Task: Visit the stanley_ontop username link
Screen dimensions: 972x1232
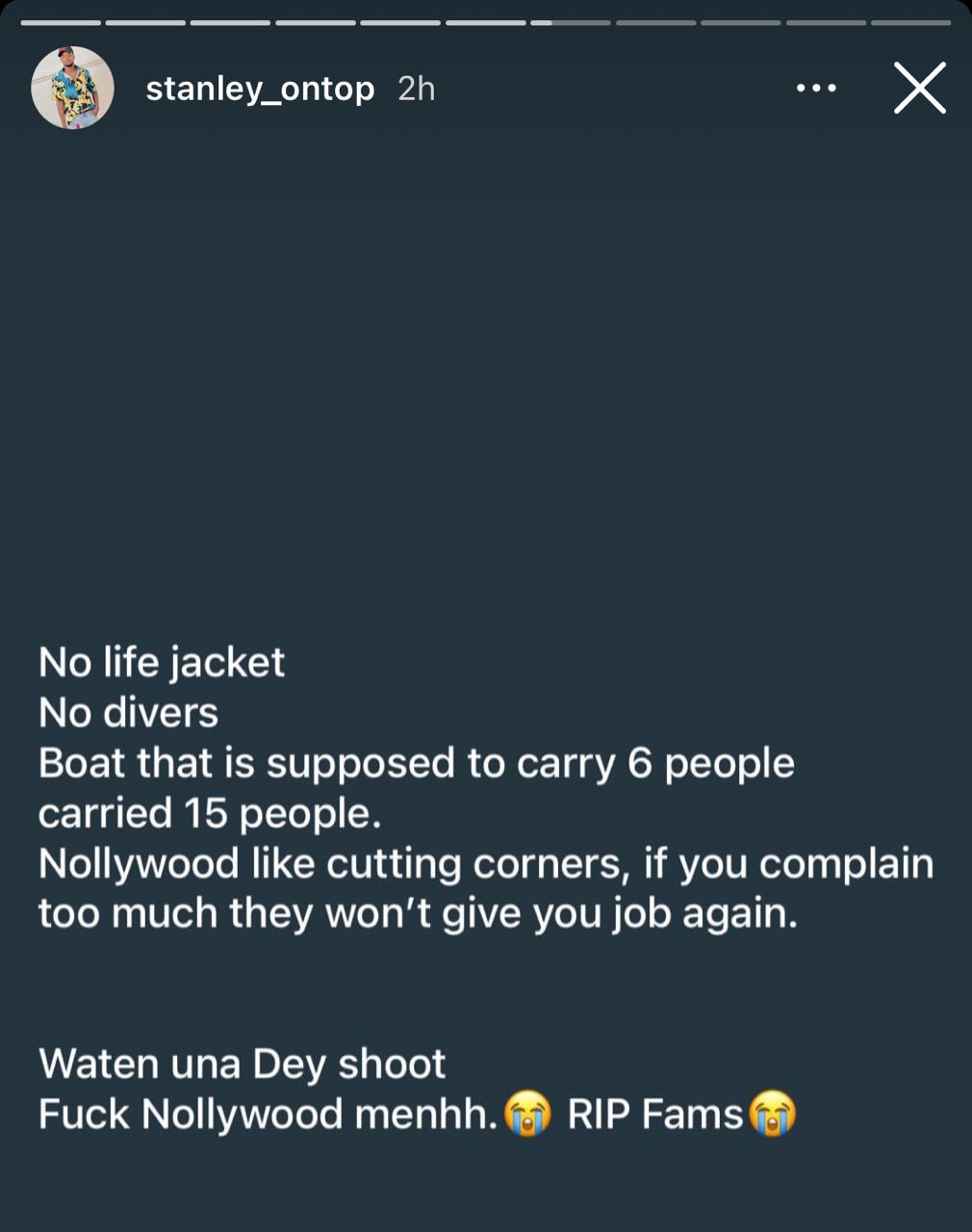Action: (260, 89)
